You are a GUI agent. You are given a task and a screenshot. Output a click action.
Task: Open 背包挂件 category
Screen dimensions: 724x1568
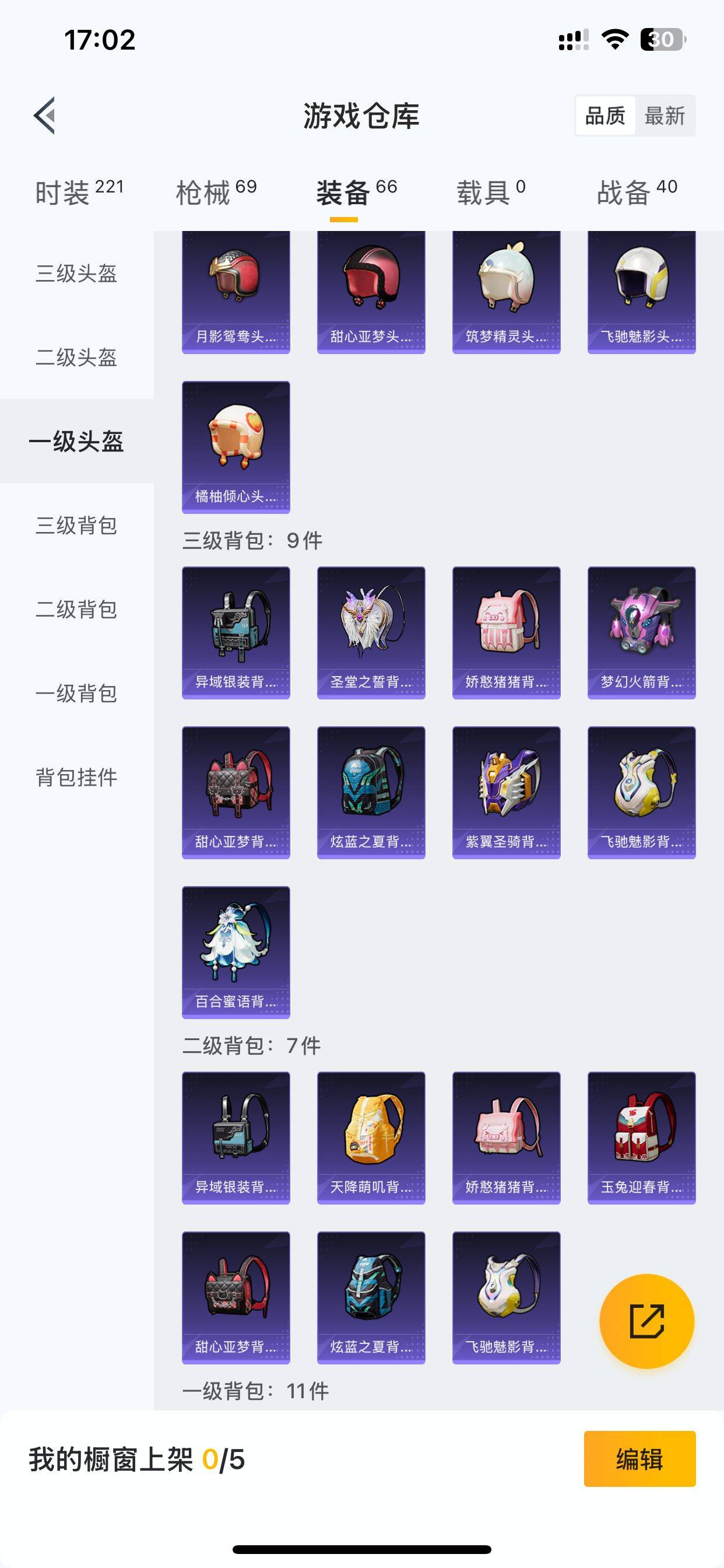(76, 778)
